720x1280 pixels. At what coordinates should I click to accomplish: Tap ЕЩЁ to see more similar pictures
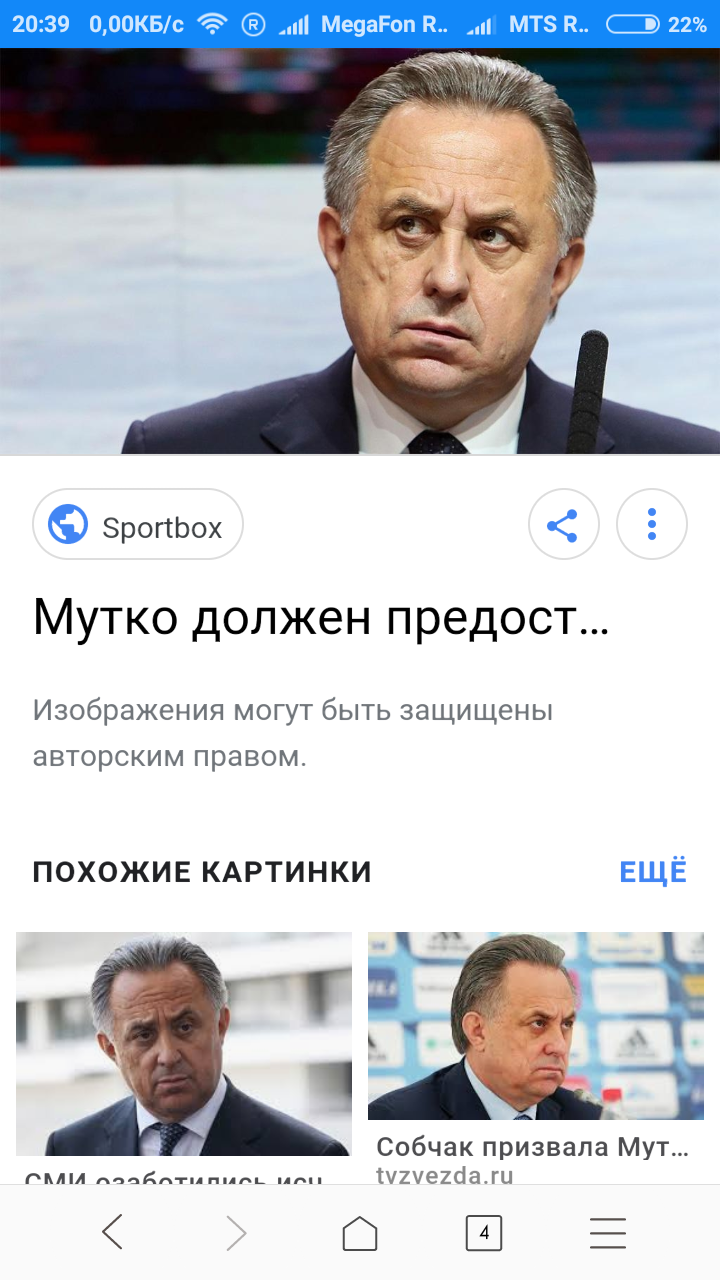[653, 872]
